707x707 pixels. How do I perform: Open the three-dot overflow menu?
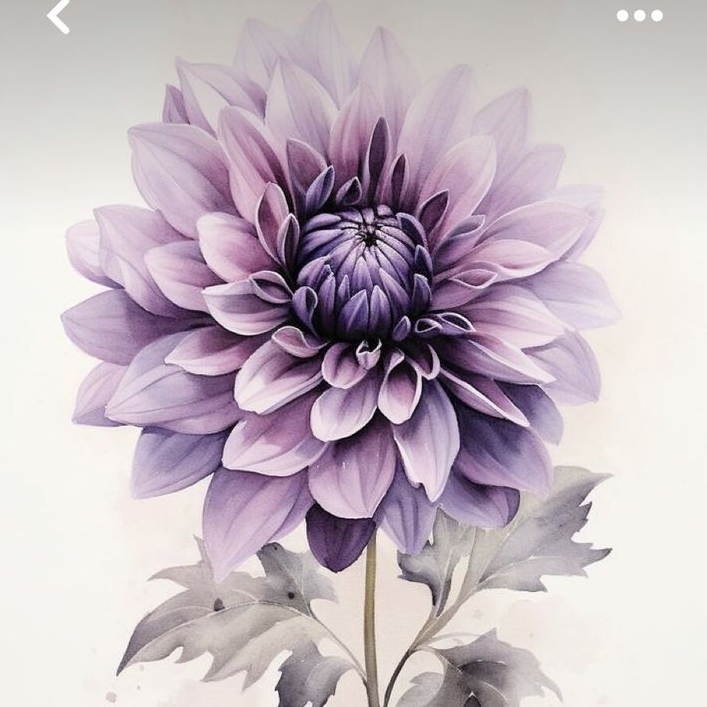639,15
